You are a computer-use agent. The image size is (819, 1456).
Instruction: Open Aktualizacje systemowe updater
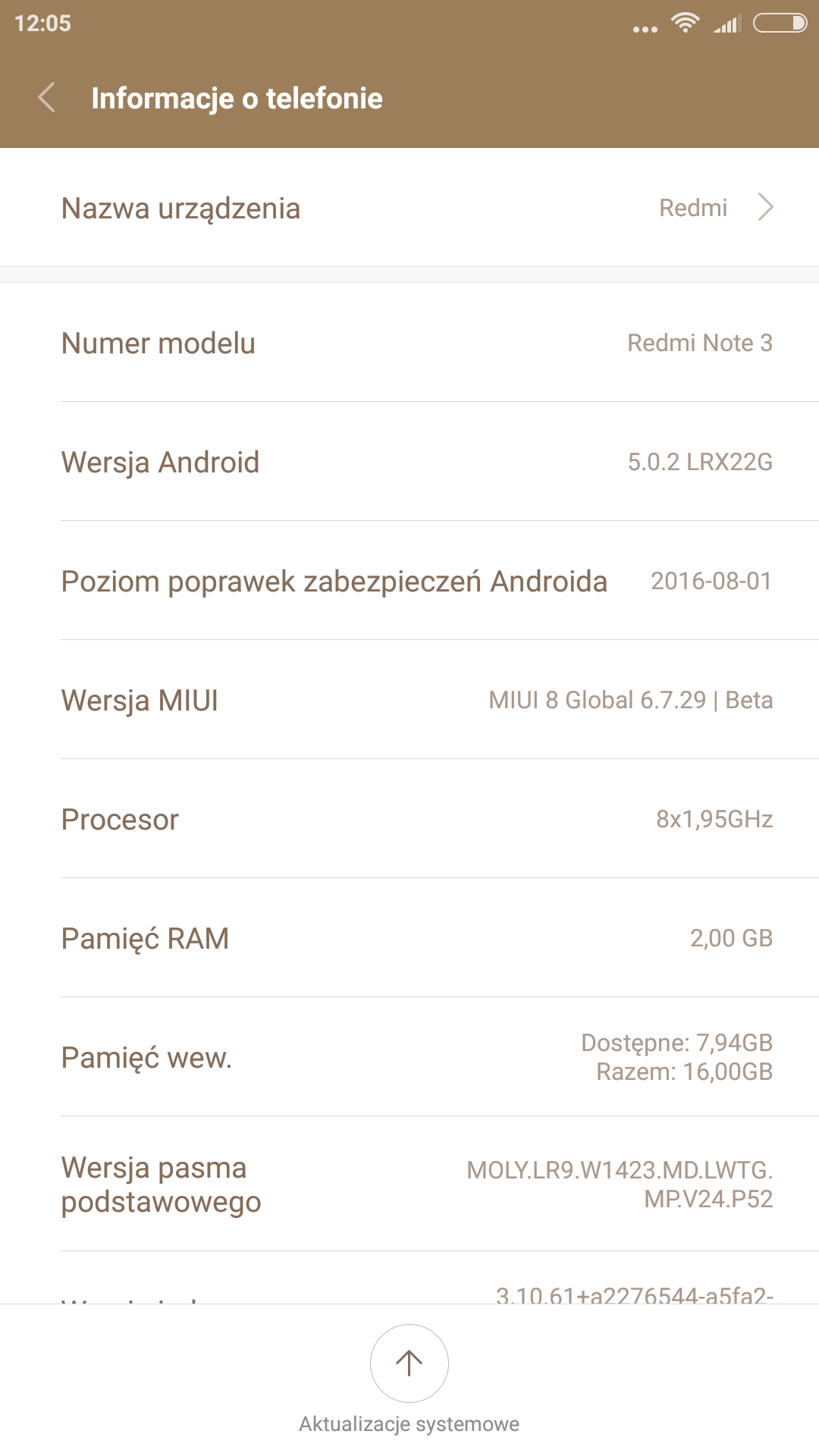tap(409, 1363)
